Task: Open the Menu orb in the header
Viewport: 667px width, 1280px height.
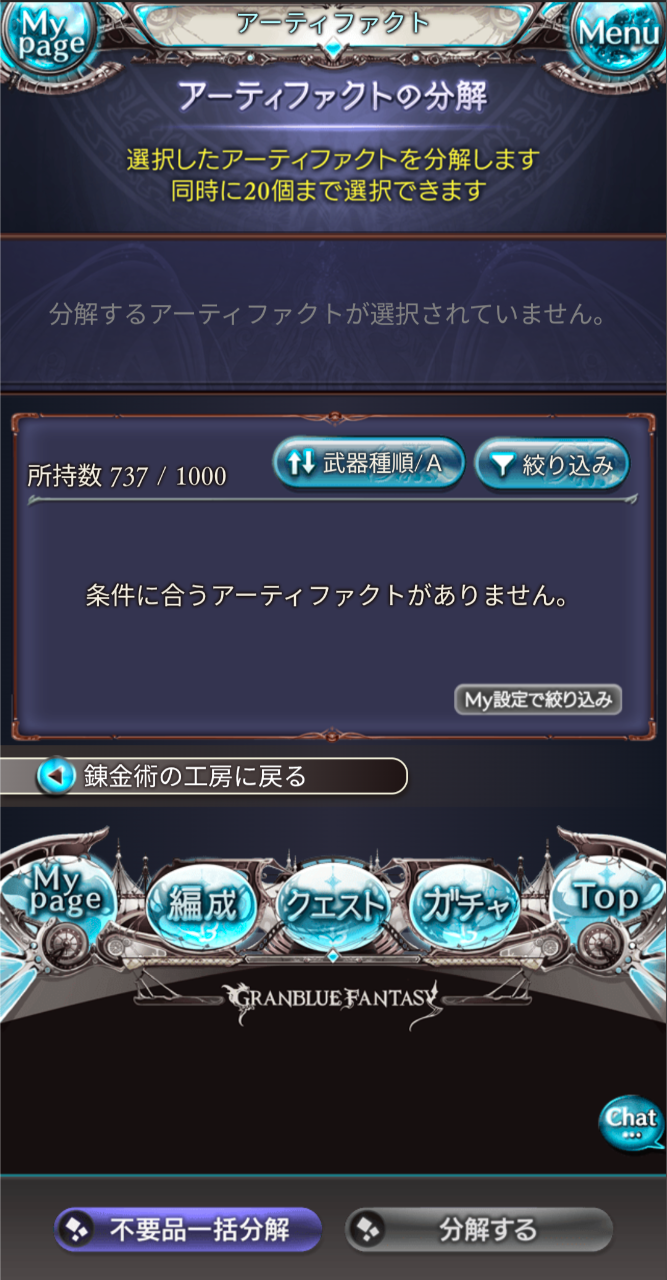Action: pyautogui.click(x=620, y=33)
